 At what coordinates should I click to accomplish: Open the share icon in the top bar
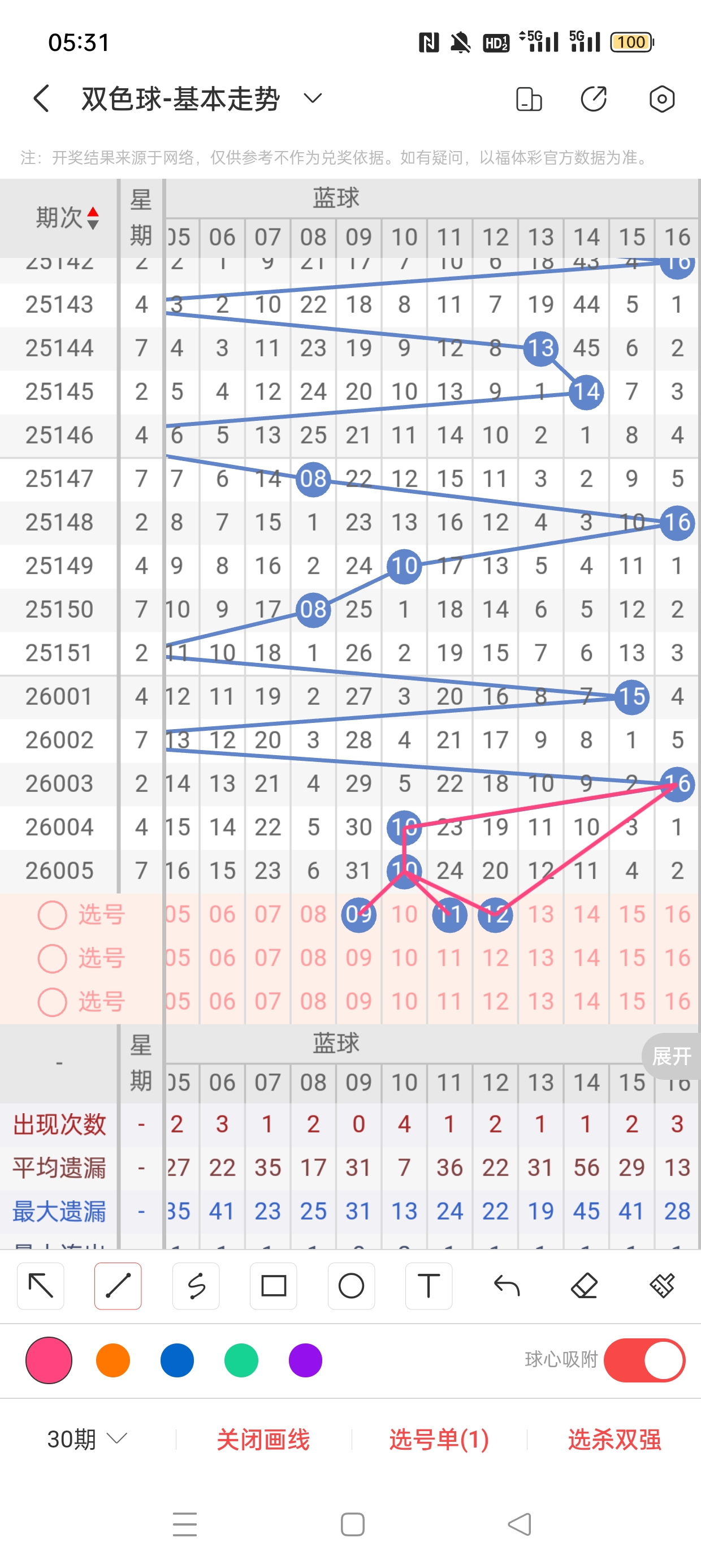[593, 98]
